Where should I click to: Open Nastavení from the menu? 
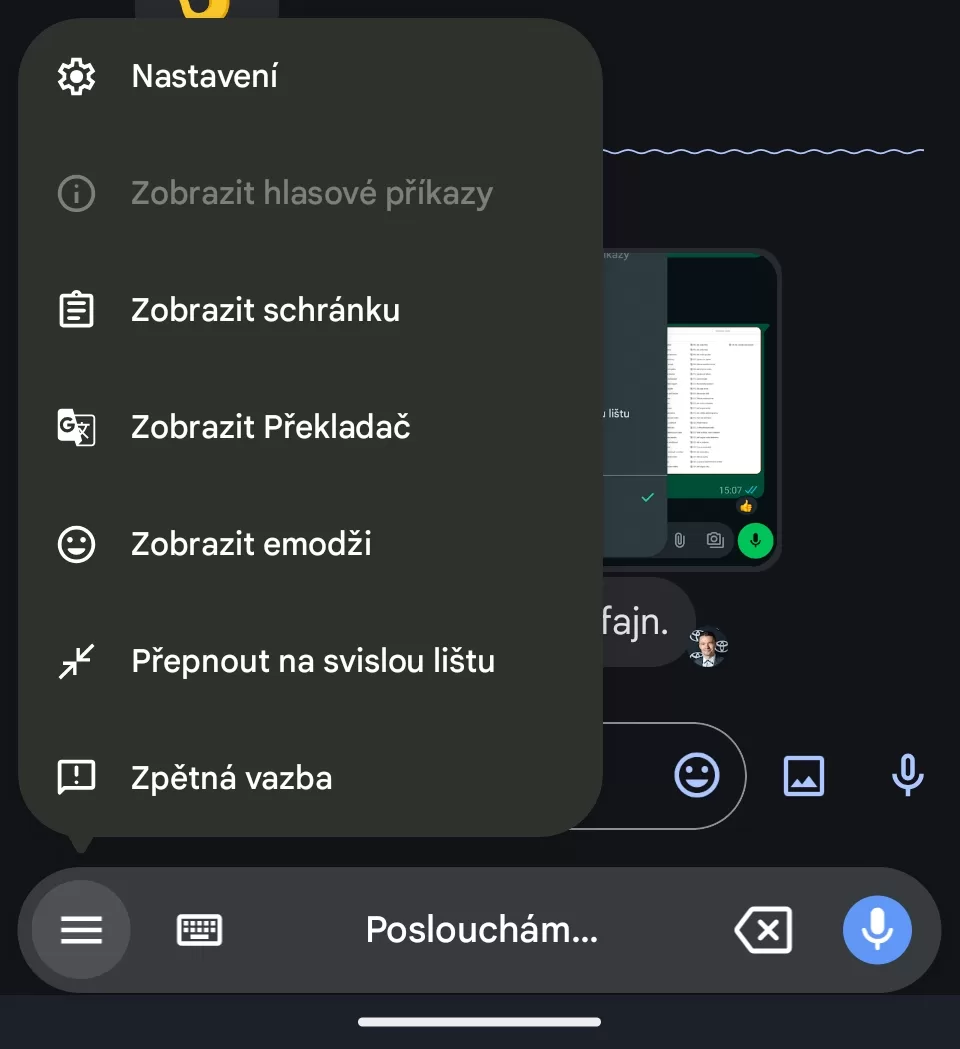click(x=205, y=77)
